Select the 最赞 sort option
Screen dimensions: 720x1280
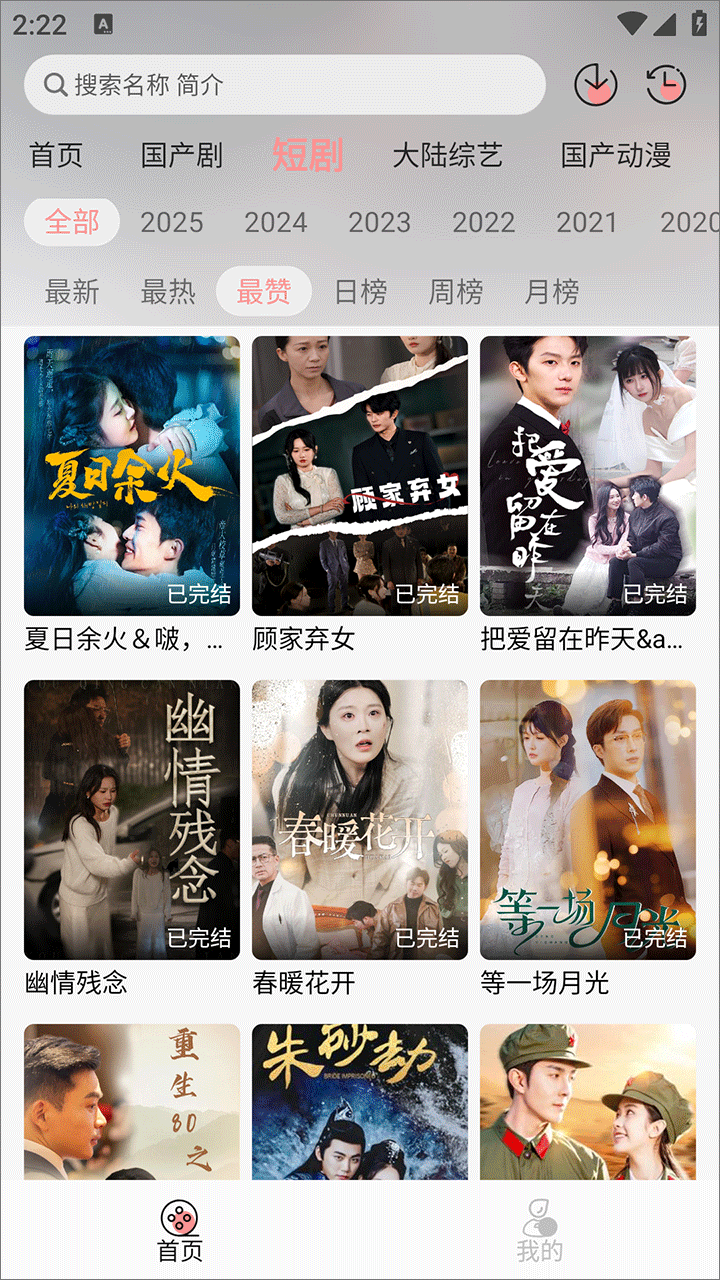coord(263,291)
